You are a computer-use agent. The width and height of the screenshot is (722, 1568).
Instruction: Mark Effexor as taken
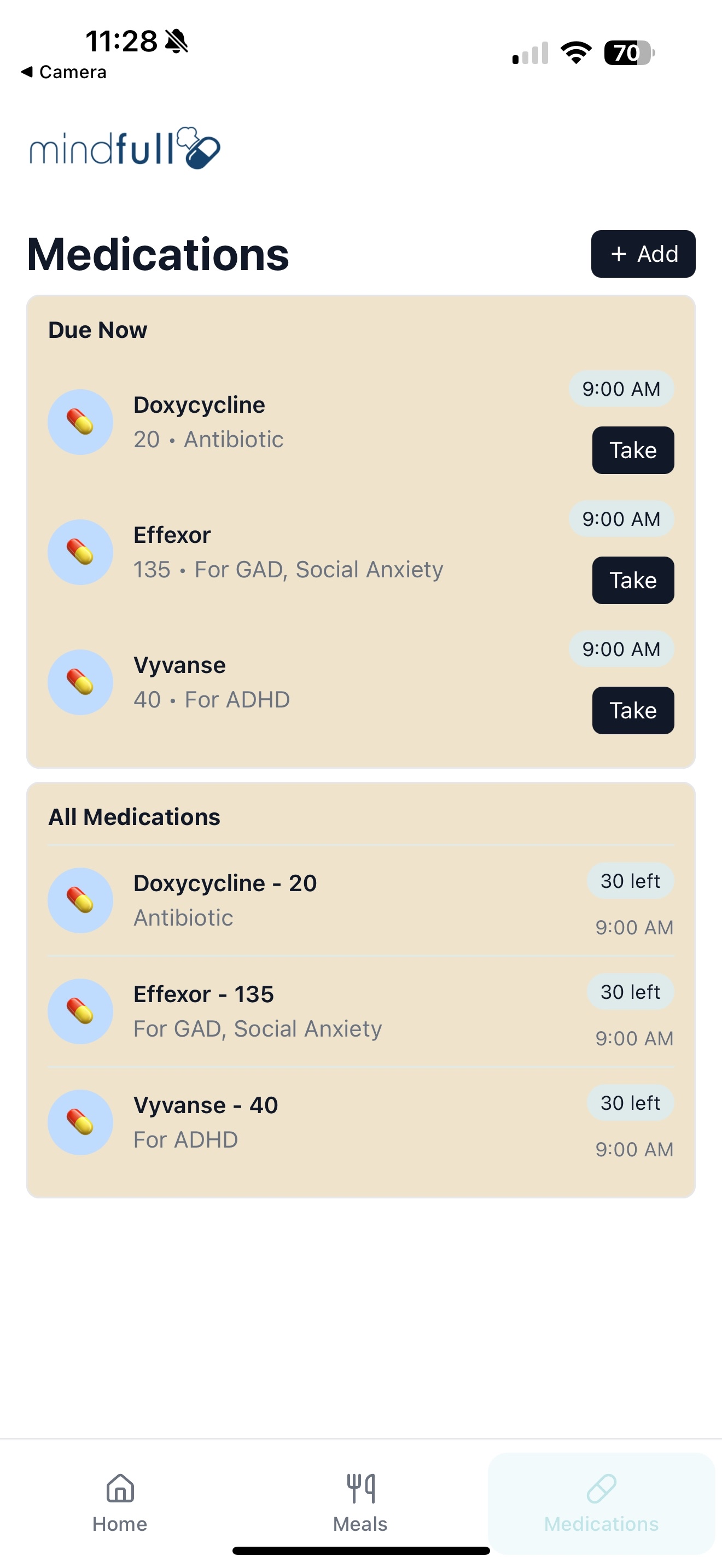click(x=632, y=580)
